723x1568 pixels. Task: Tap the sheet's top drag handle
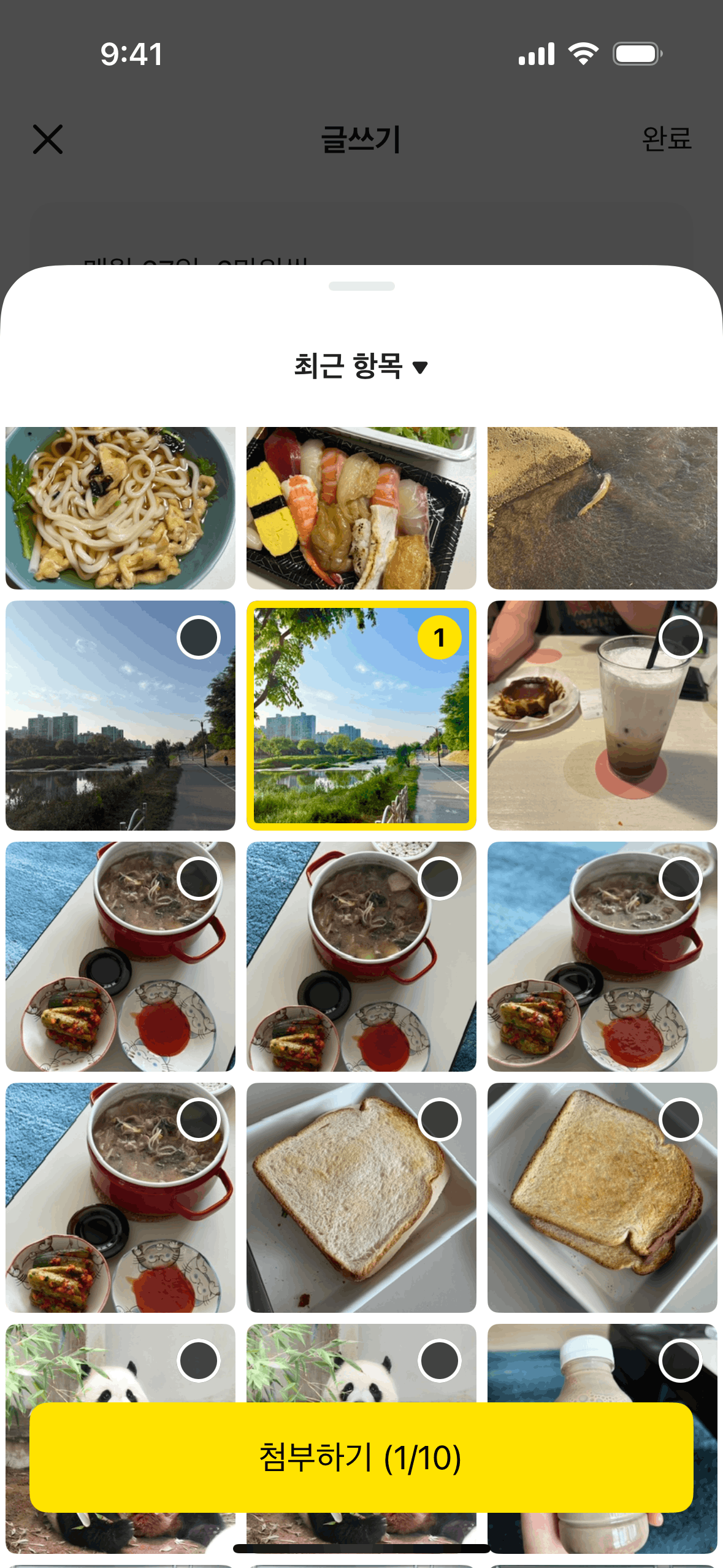[361, 286]
